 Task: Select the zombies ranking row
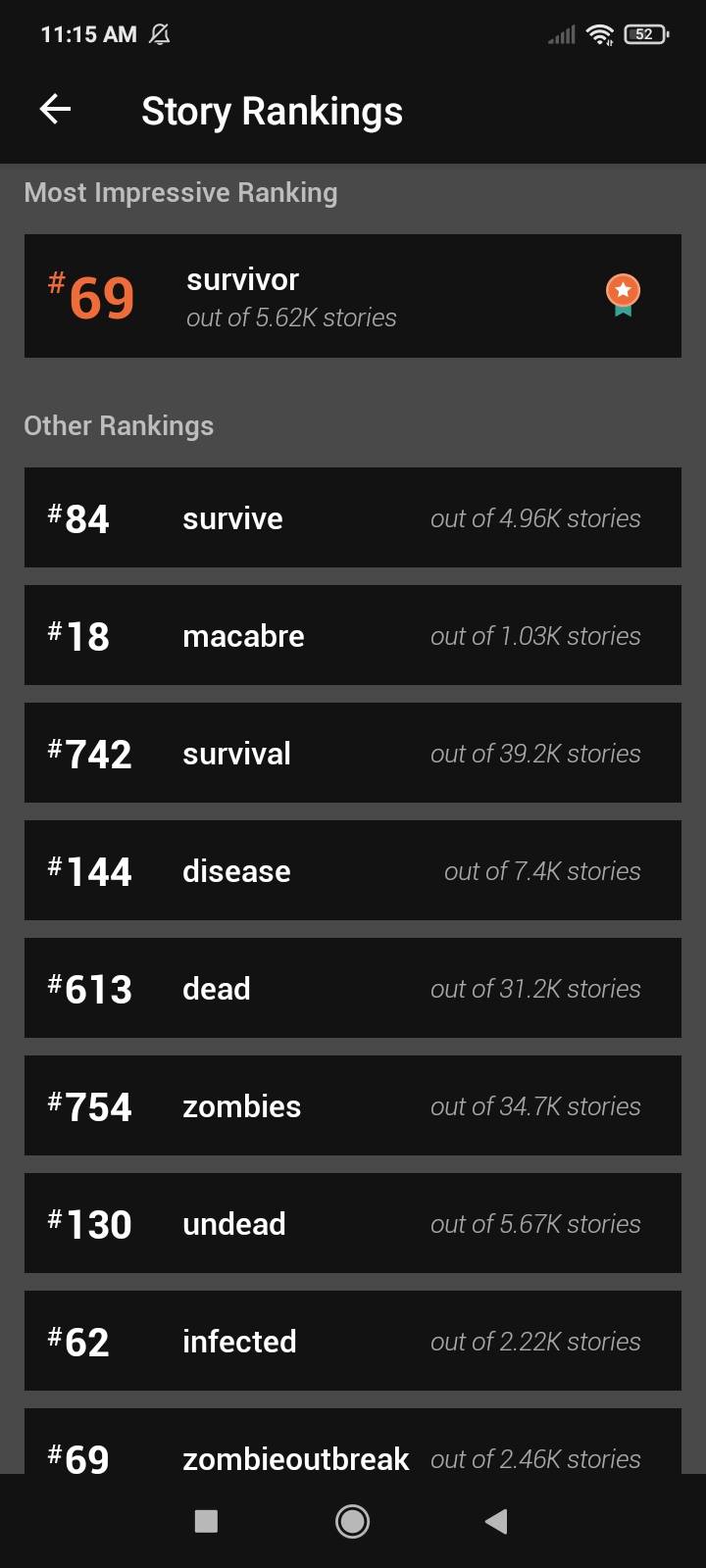(x=352, y=1105)
